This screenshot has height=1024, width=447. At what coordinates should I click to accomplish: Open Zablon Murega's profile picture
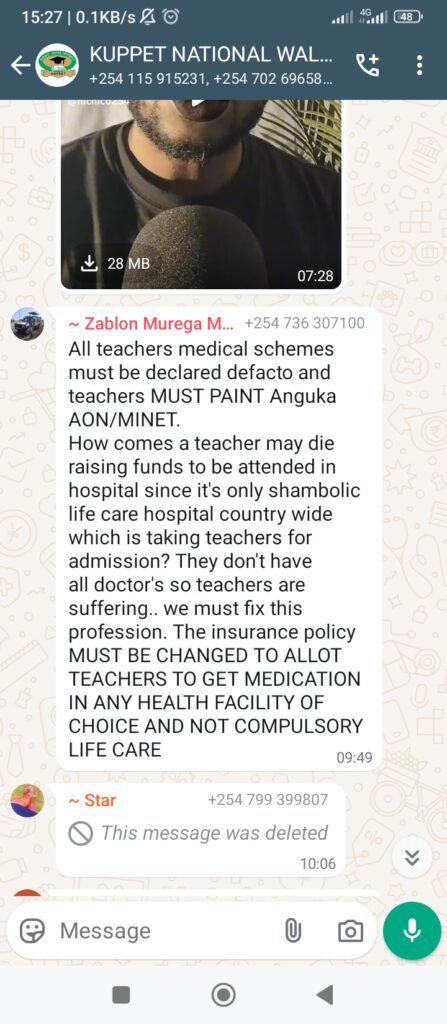click(x=27, y=324)
